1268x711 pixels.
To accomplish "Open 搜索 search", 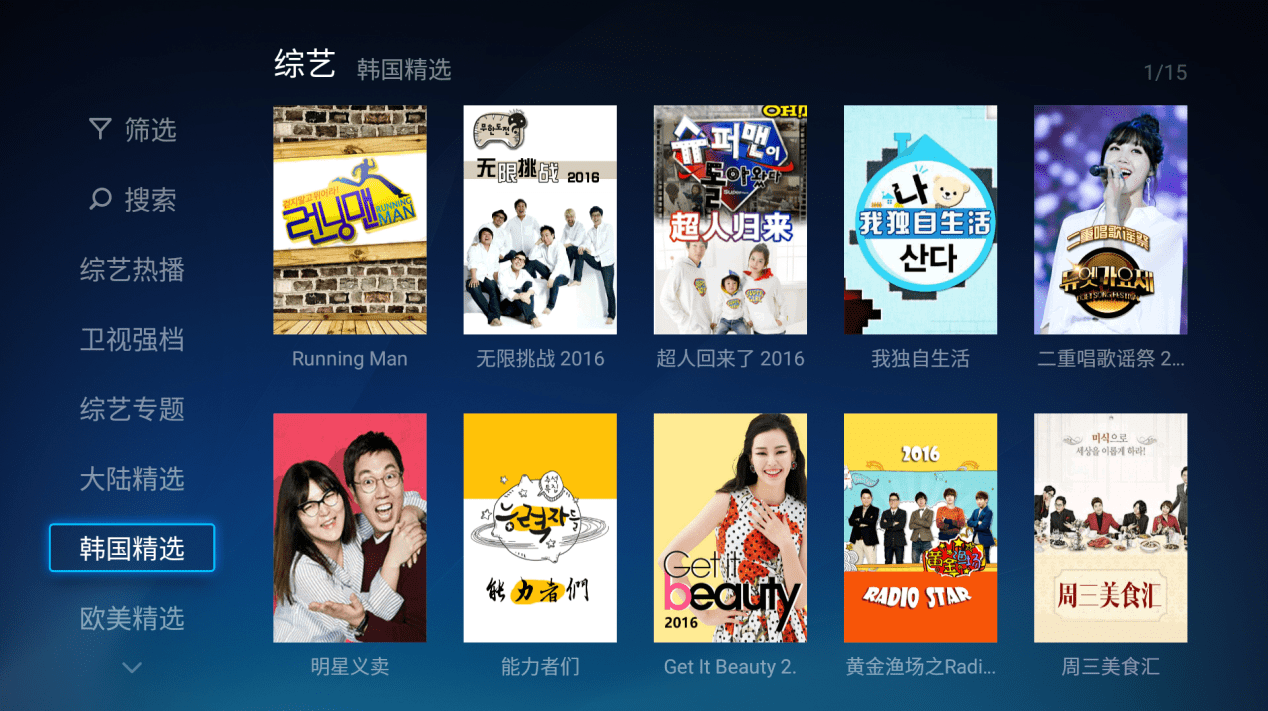I will click(x=132, y=200).
